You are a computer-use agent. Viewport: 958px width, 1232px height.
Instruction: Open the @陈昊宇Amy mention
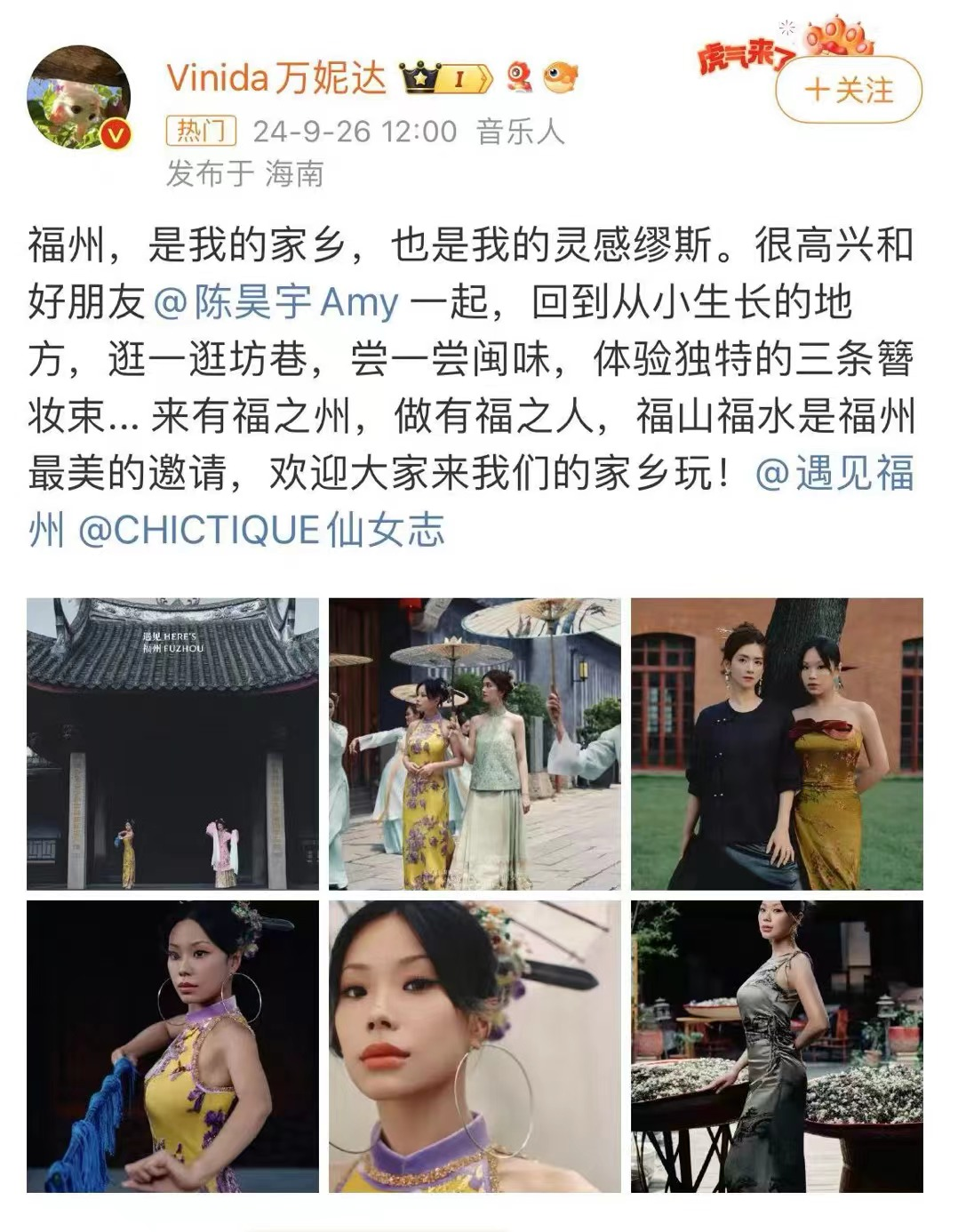pos(276,302)
